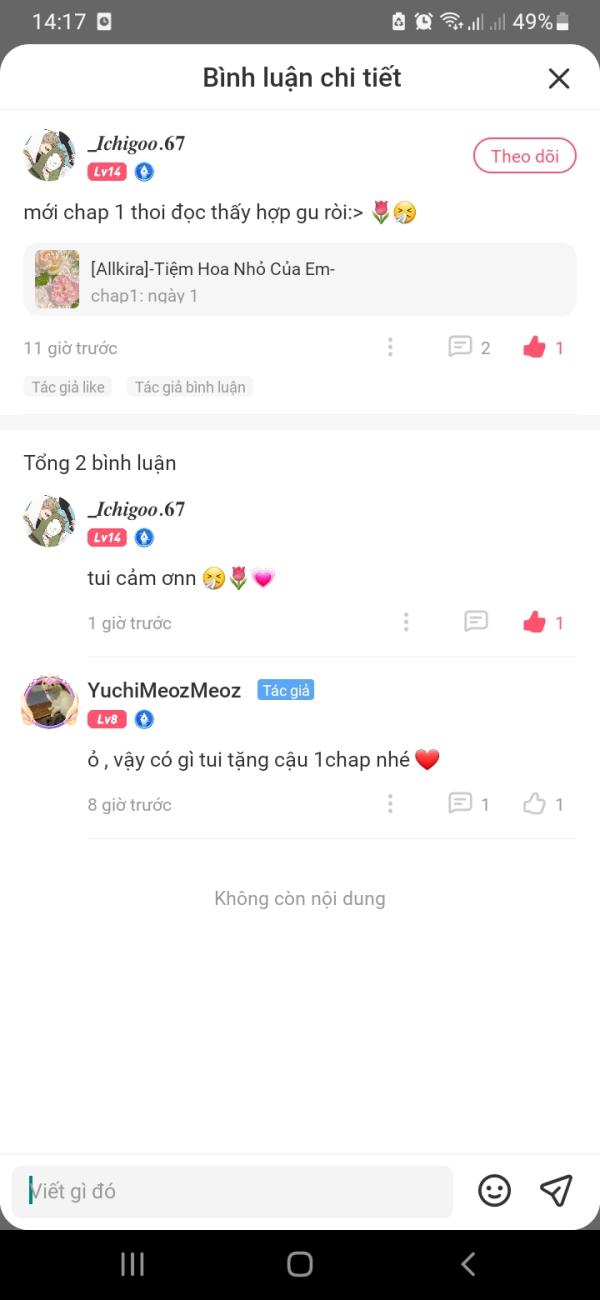The image size is (600, 1300).
Task: Open the options menu for 'tui cảm ơnn' reply
Action: [406, 622]
